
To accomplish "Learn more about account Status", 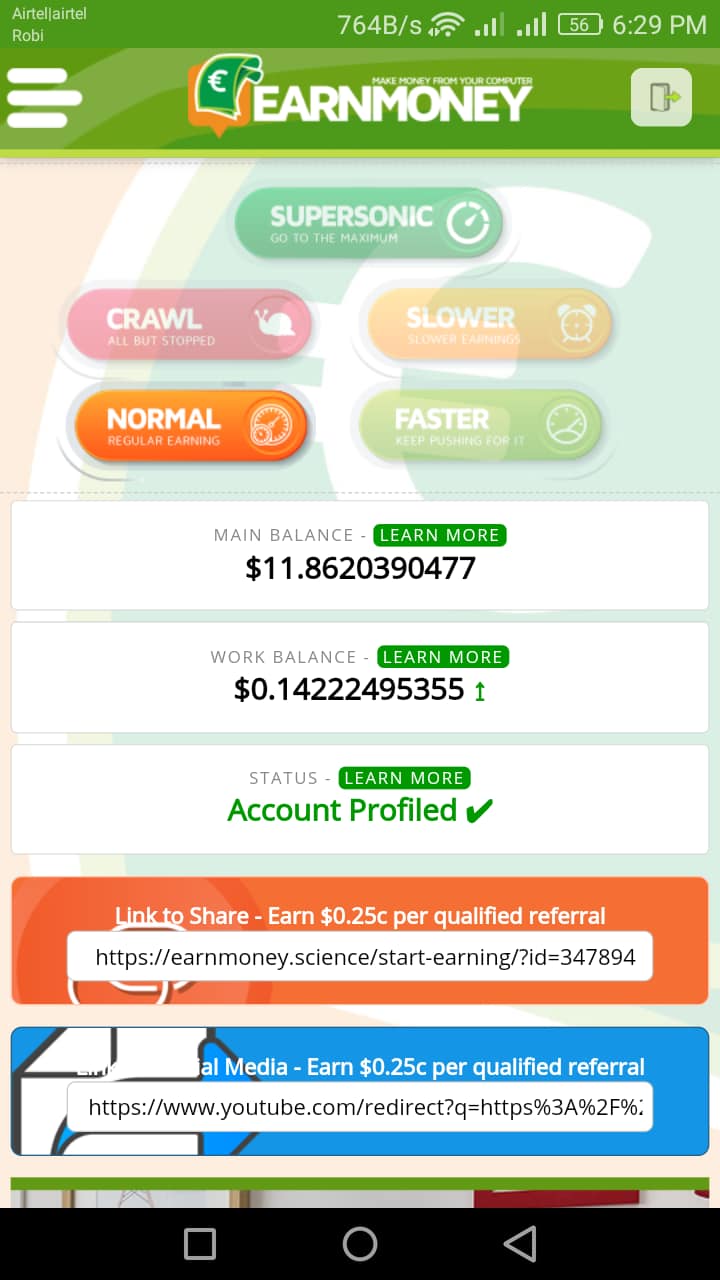I will pyautogui.click(x=404, y=778).
